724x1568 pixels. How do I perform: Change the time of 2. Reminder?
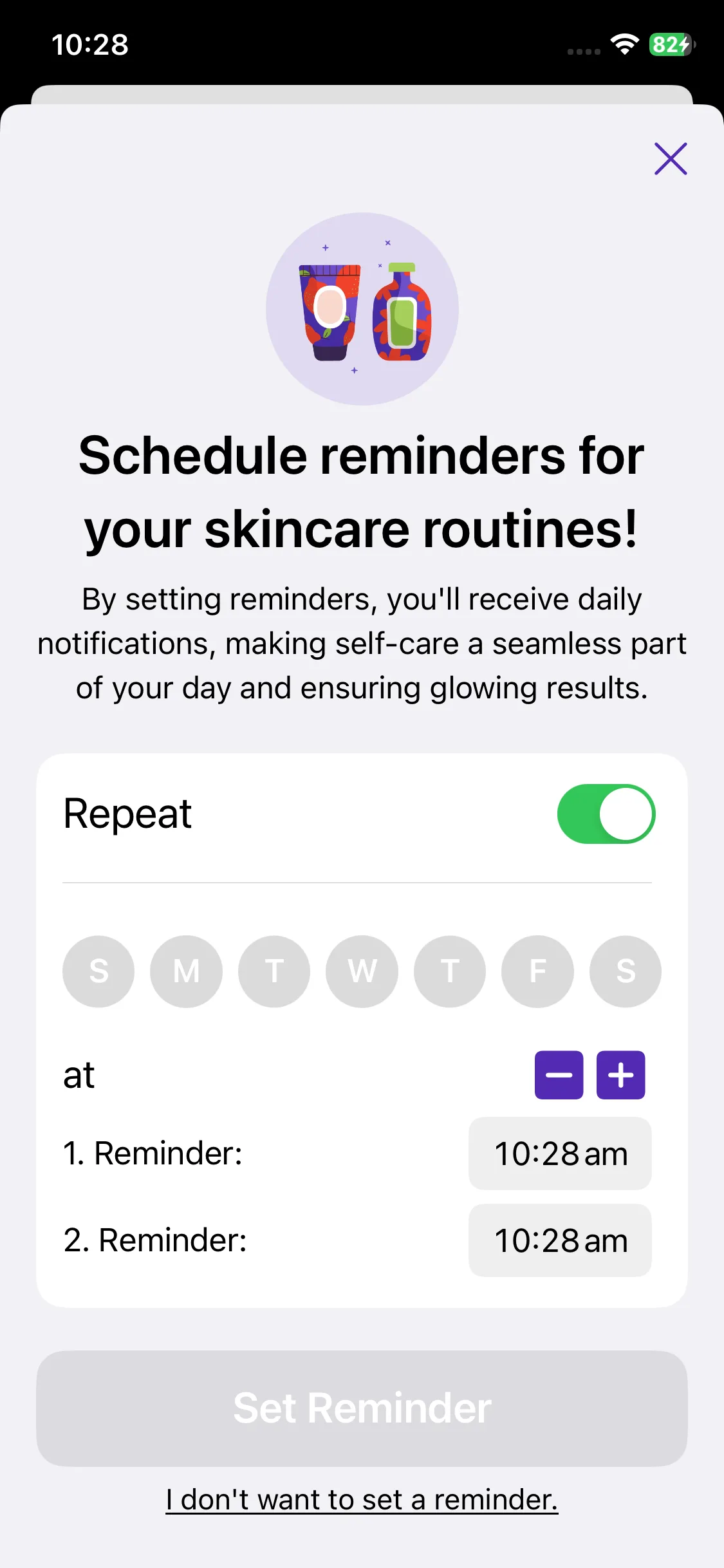coord(560,1240)
